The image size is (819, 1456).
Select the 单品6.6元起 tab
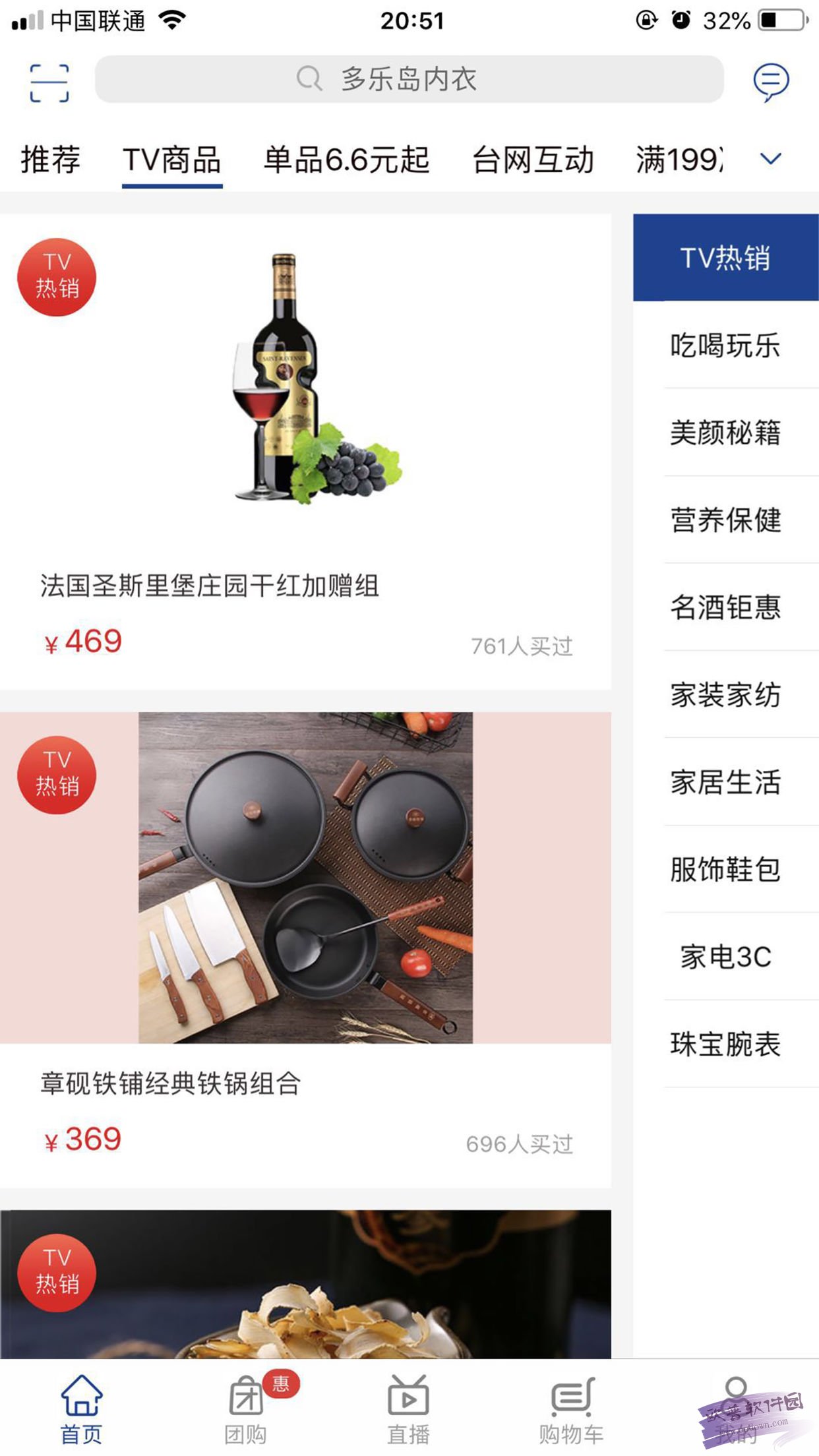click(347, 160)
